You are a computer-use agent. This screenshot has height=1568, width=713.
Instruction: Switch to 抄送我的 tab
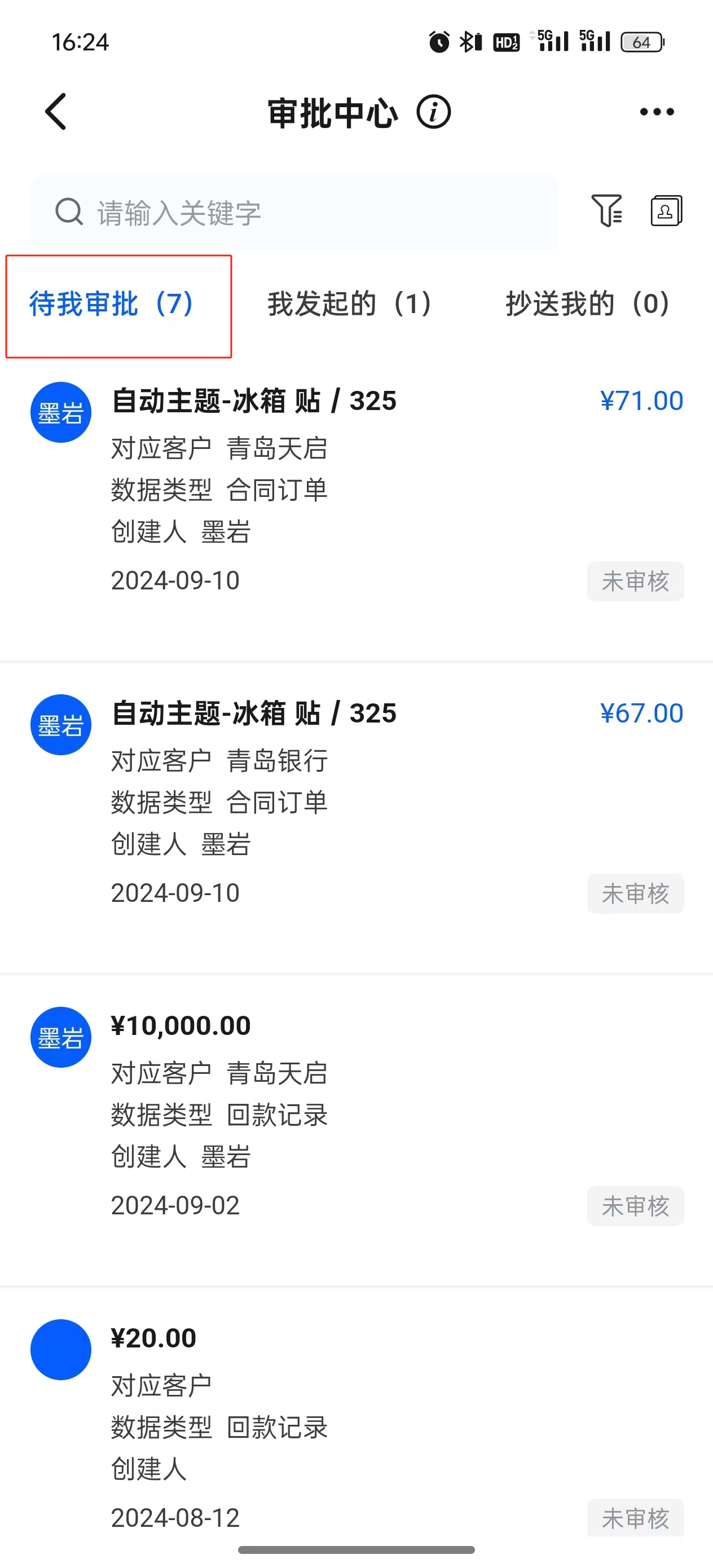pos(588,304)
